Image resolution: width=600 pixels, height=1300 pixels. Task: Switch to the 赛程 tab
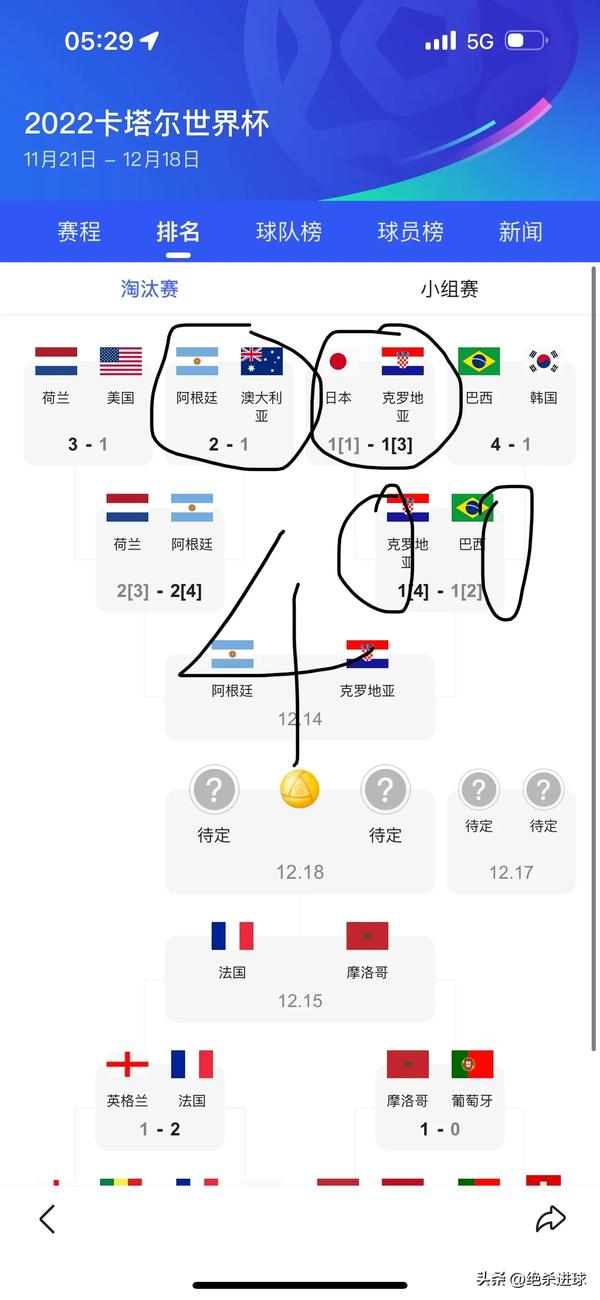point(79,232)
